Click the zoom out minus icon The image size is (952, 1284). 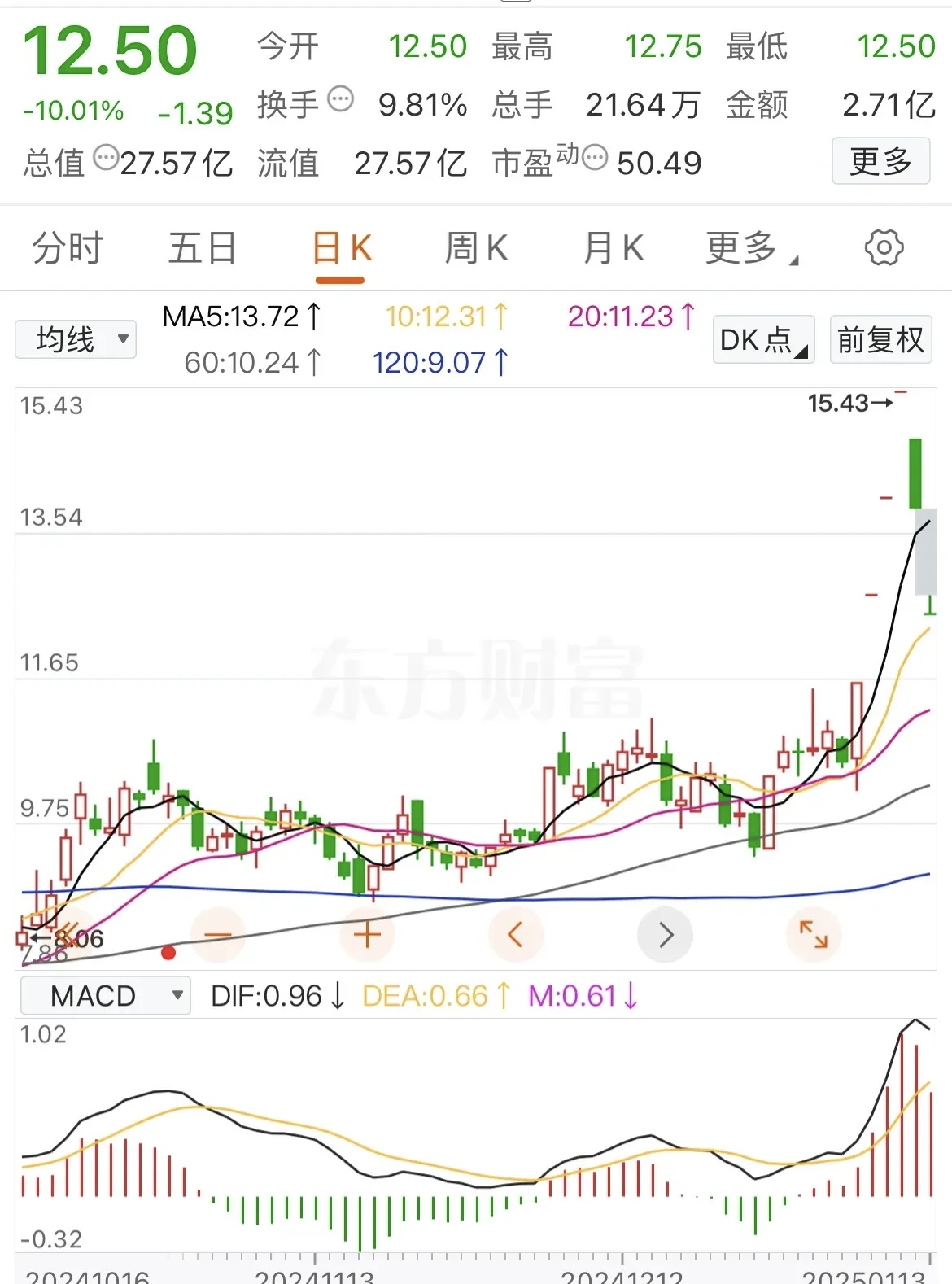[x=218, y=934]
